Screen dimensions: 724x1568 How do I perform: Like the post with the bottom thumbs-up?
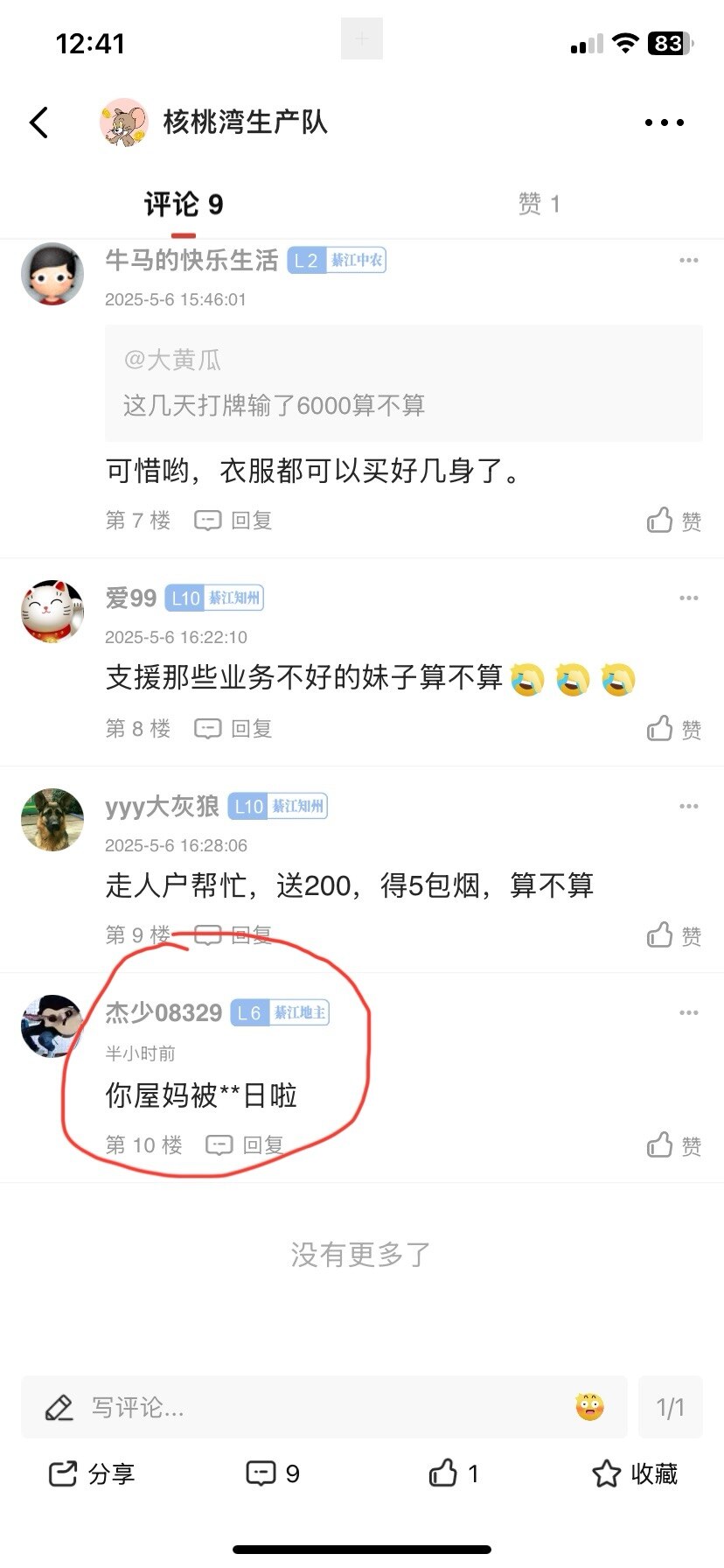[453, 1473]
